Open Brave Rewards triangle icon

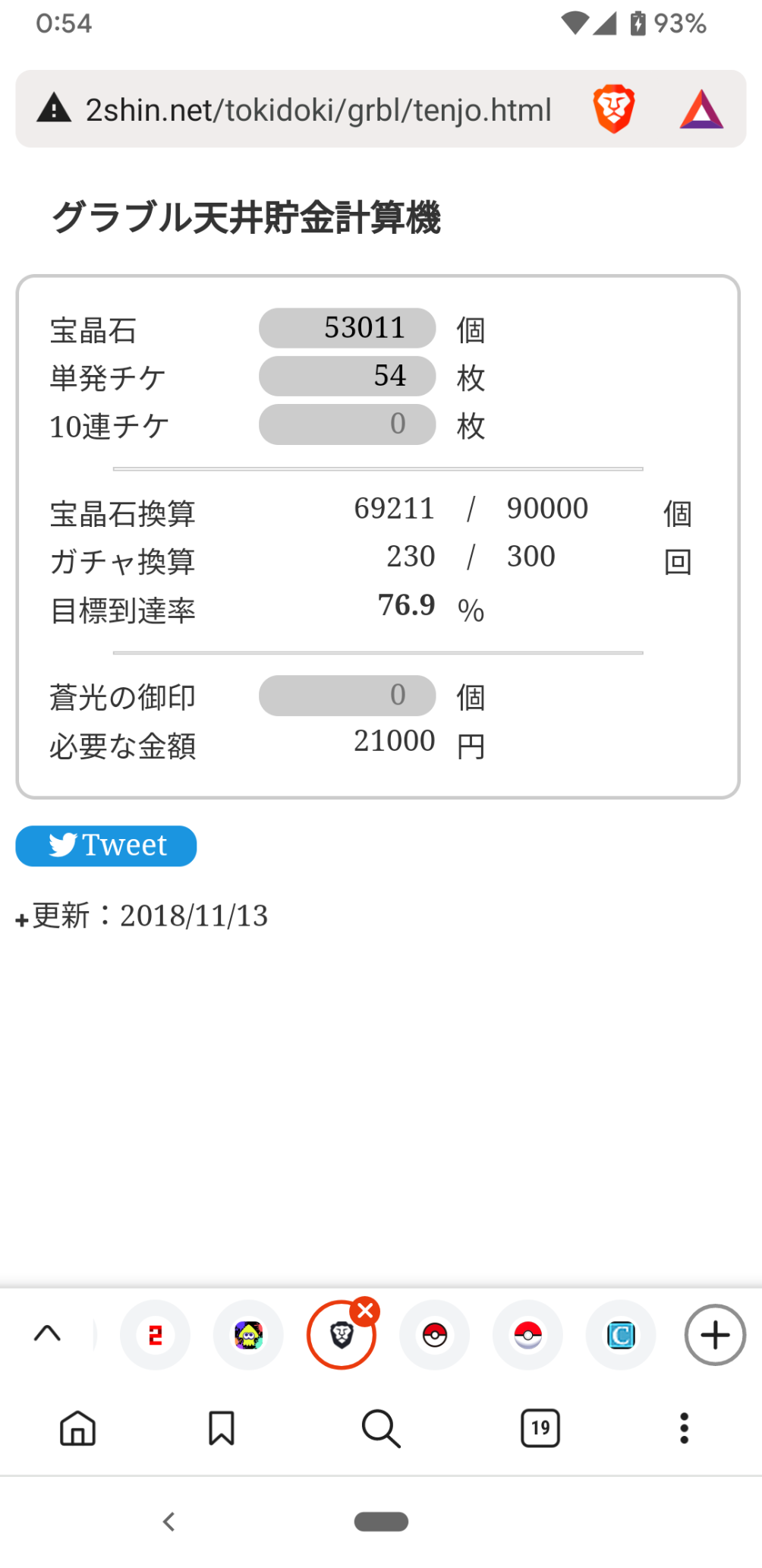(701, 109)
